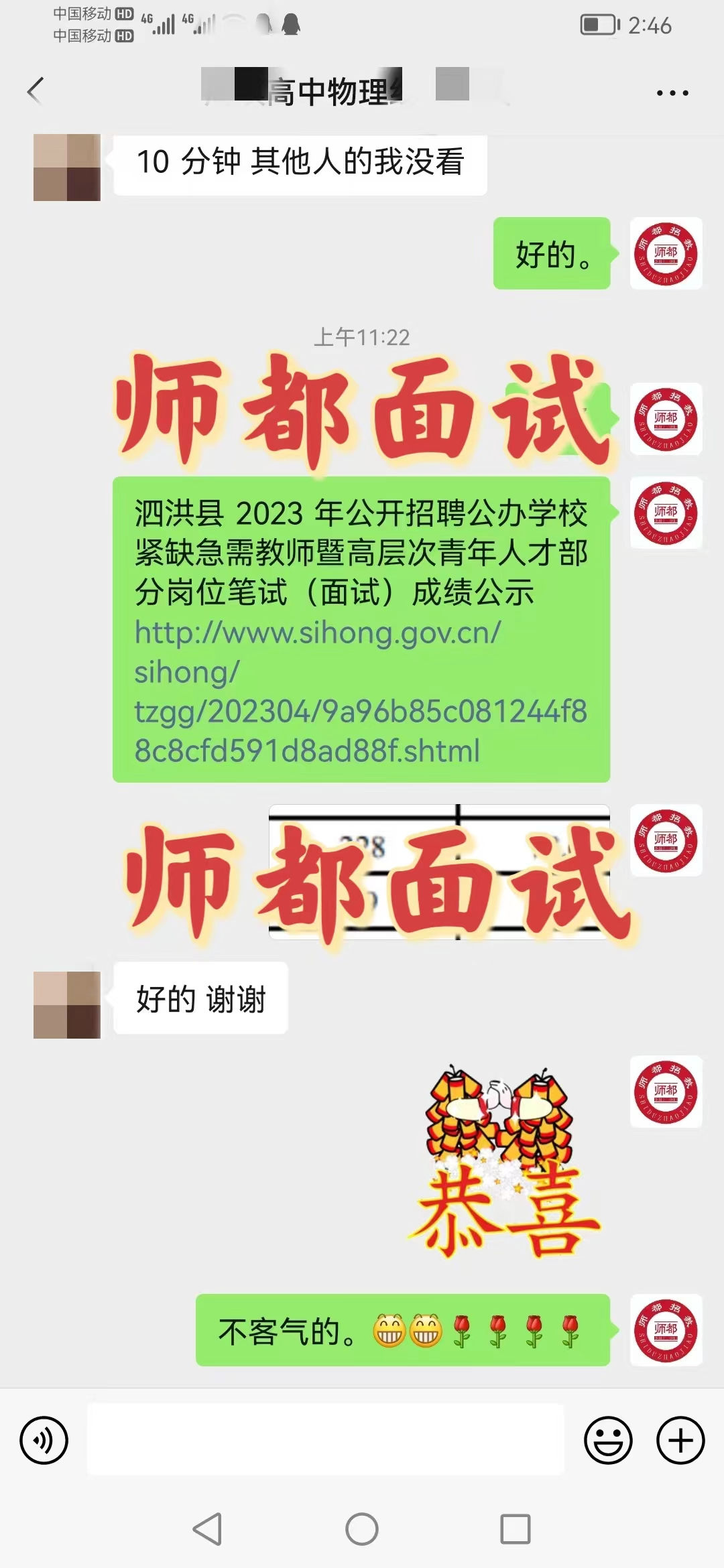Open the sihong.gov.cn link
The width and height of the screenshot is (724, 1568).
click(x=360, y=692)
